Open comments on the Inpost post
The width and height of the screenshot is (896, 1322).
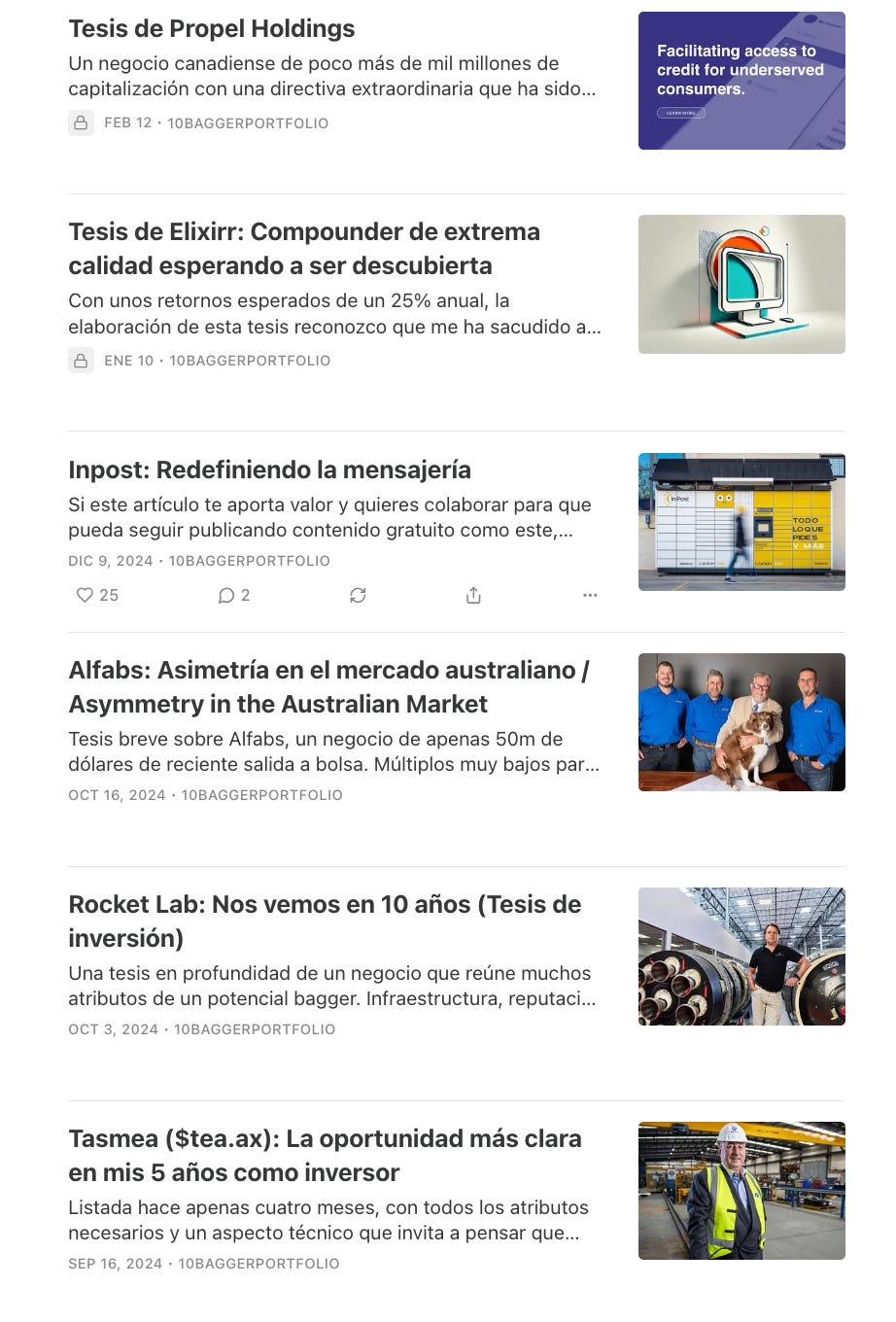(x=233, y=595)
